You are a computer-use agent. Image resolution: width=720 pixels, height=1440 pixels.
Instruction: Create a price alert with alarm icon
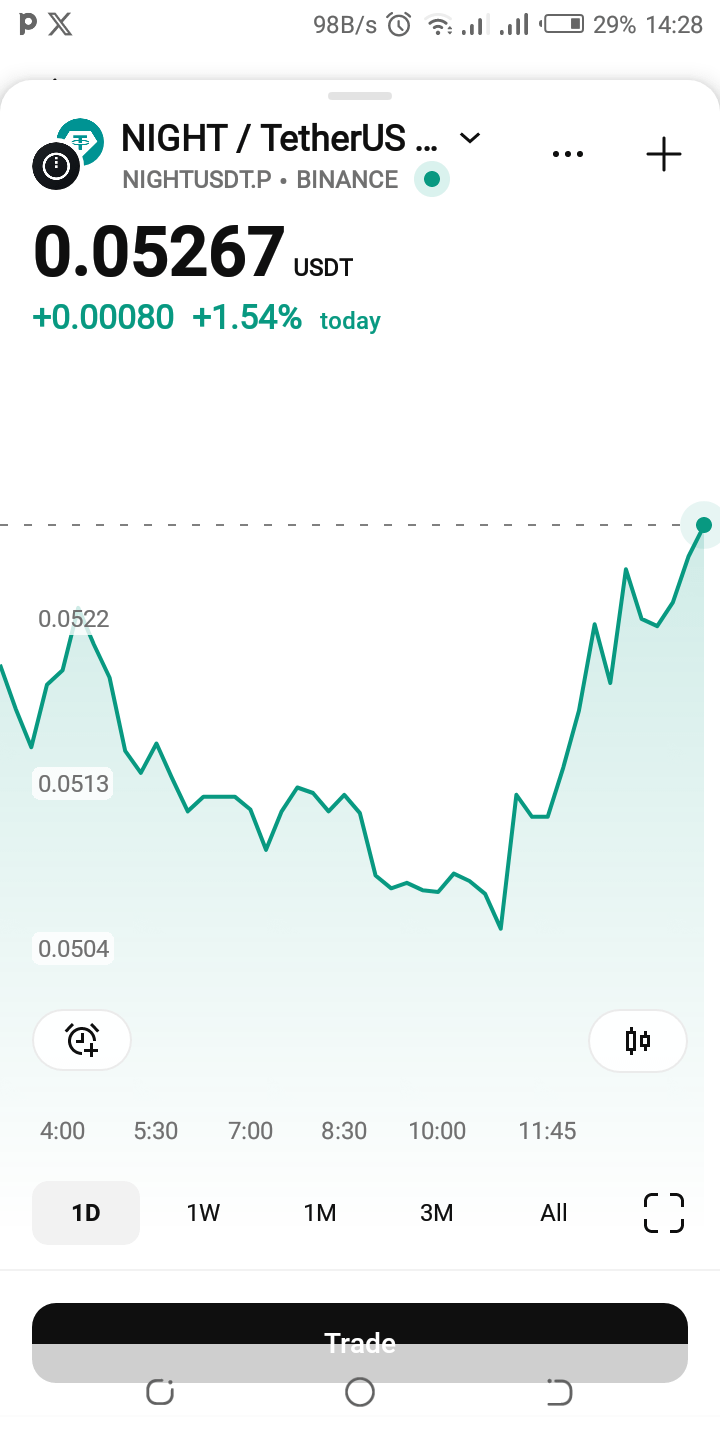(82, 1040)
